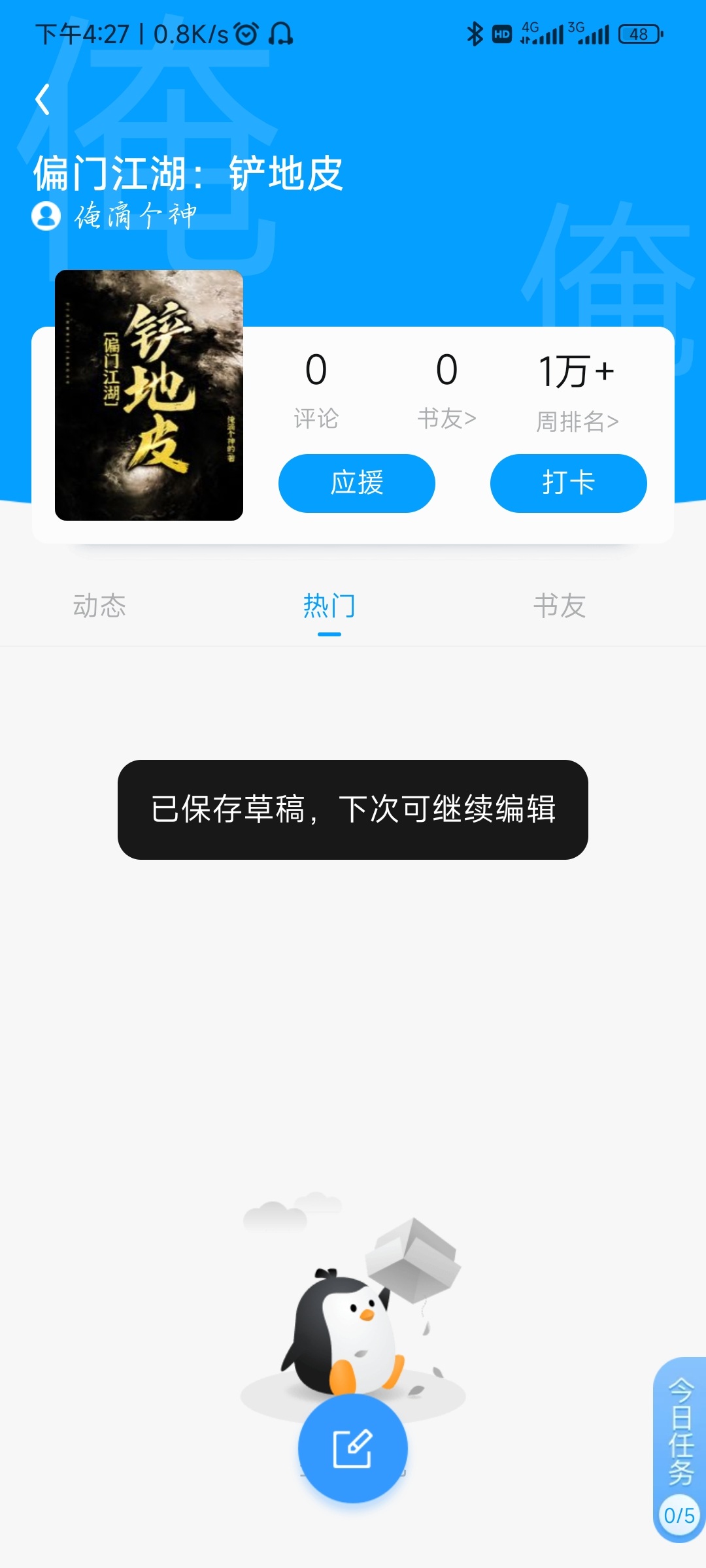Open author 俺滴个神's profile

coord(115,216)
